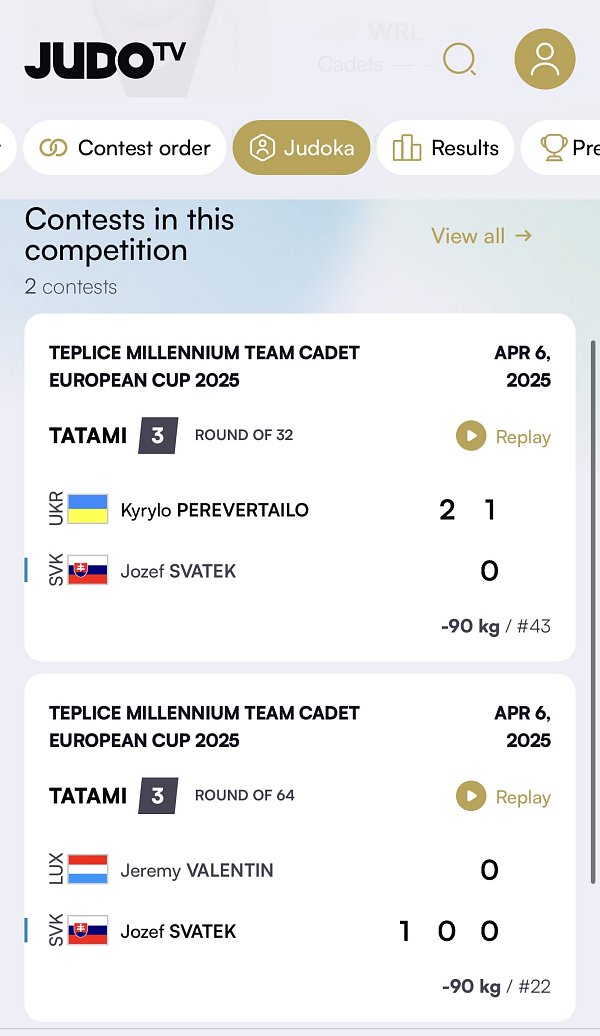Screen dimensions: 600x1036
Task: Select the Judoka tab
Action: (x=301, y=148)
